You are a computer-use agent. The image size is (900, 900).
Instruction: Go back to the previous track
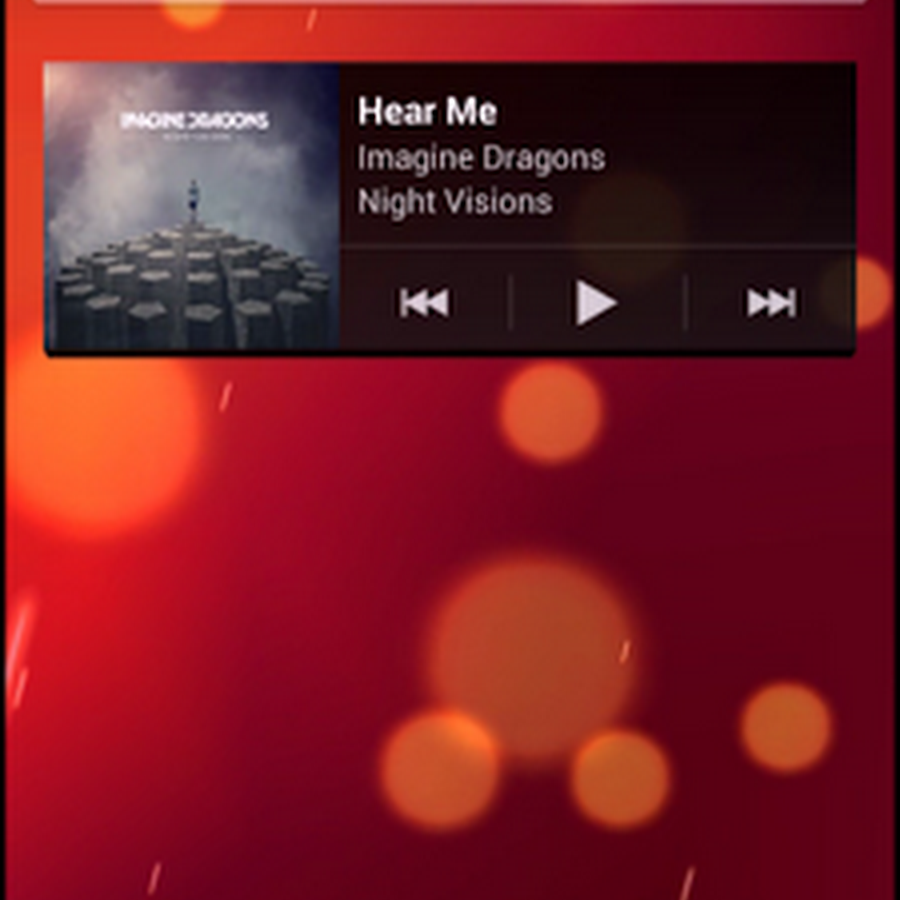click(x=424, y=303)
